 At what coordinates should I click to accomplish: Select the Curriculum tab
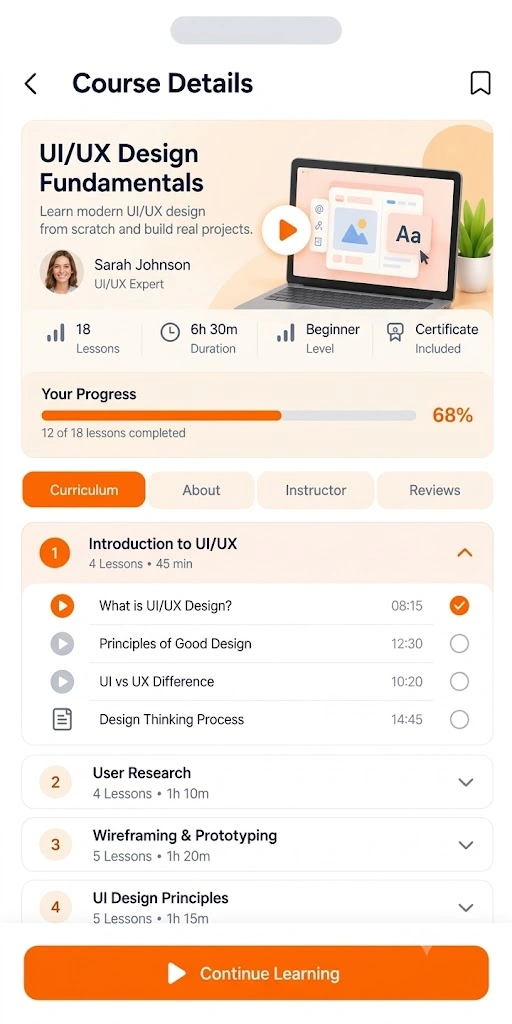coord(84,490)
